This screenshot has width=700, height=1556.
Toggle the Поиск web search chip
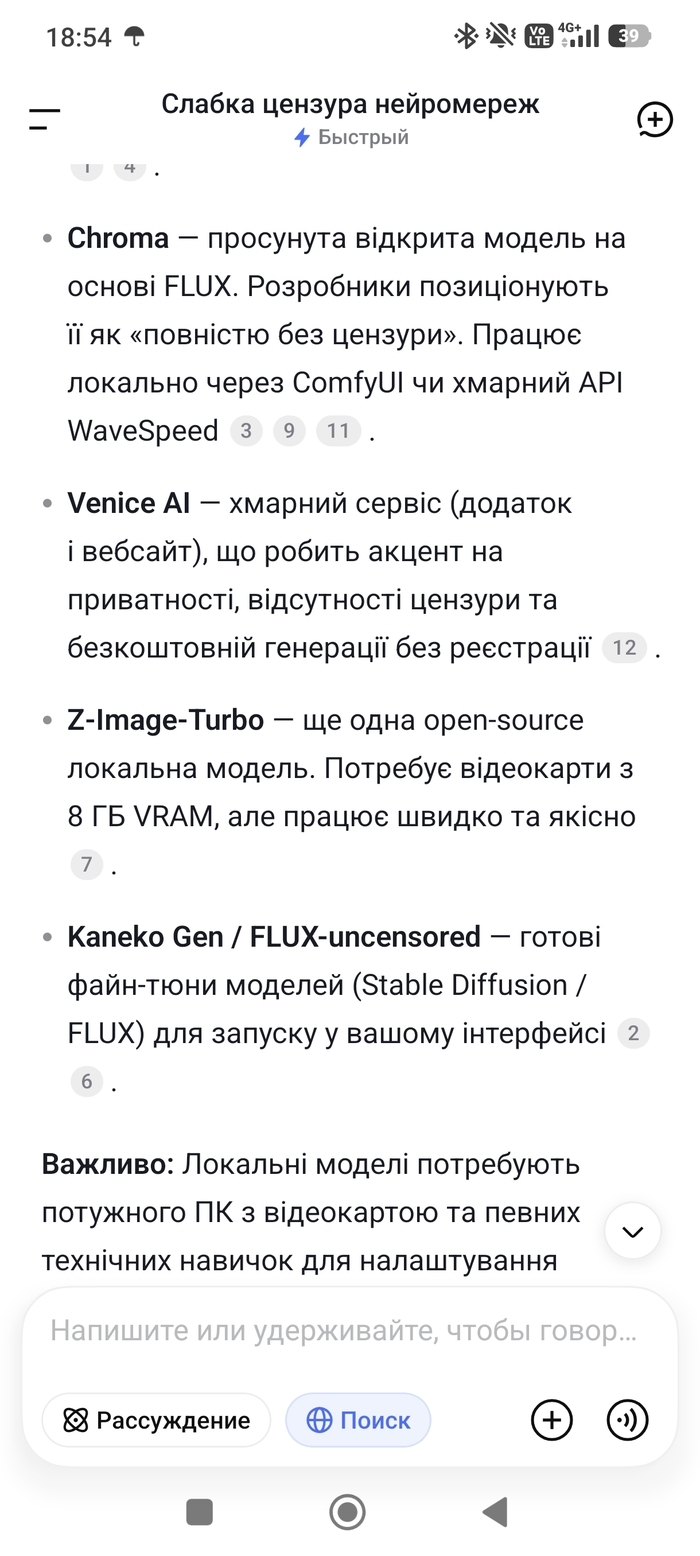click(x=358, y=1420)
